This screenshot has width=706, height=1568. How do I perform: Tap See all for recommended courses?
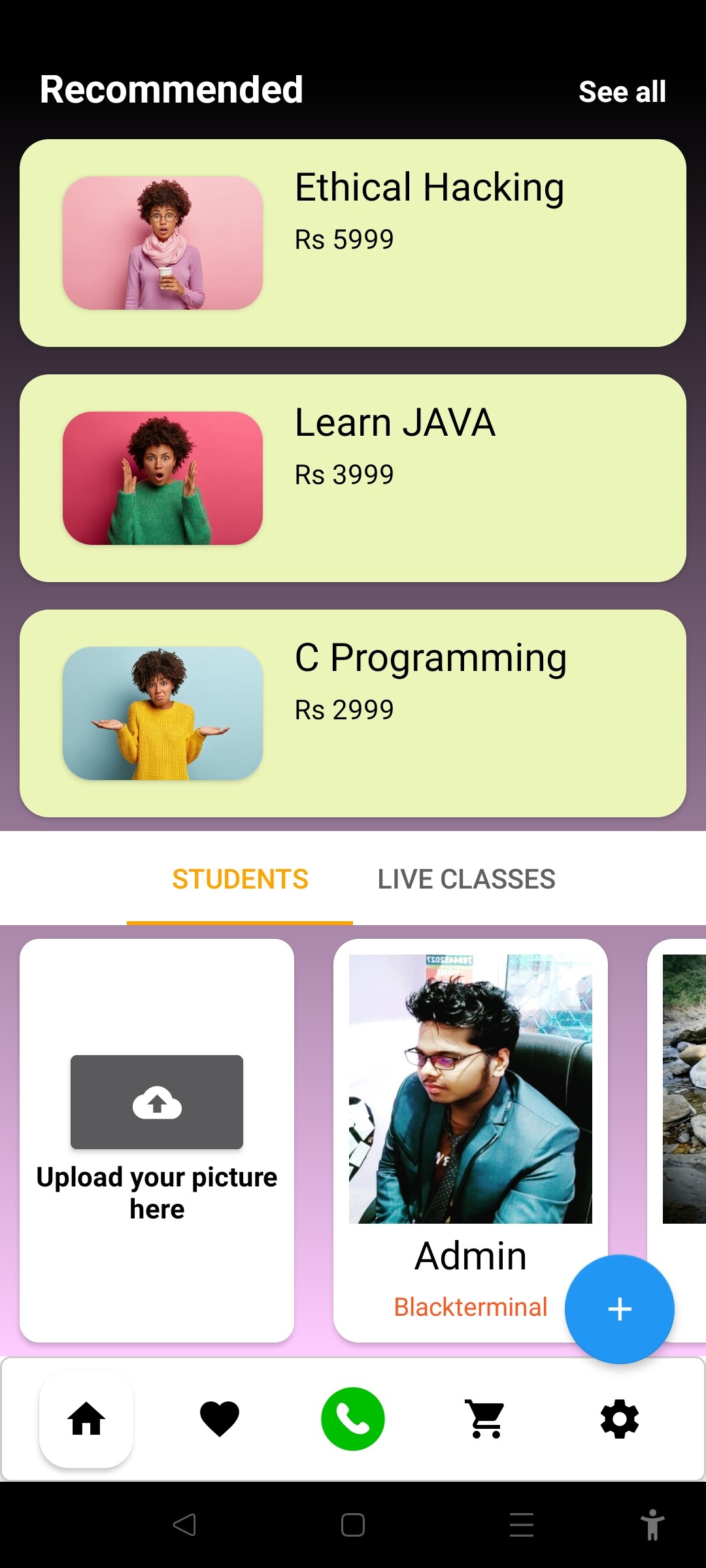tap(622, 91)
